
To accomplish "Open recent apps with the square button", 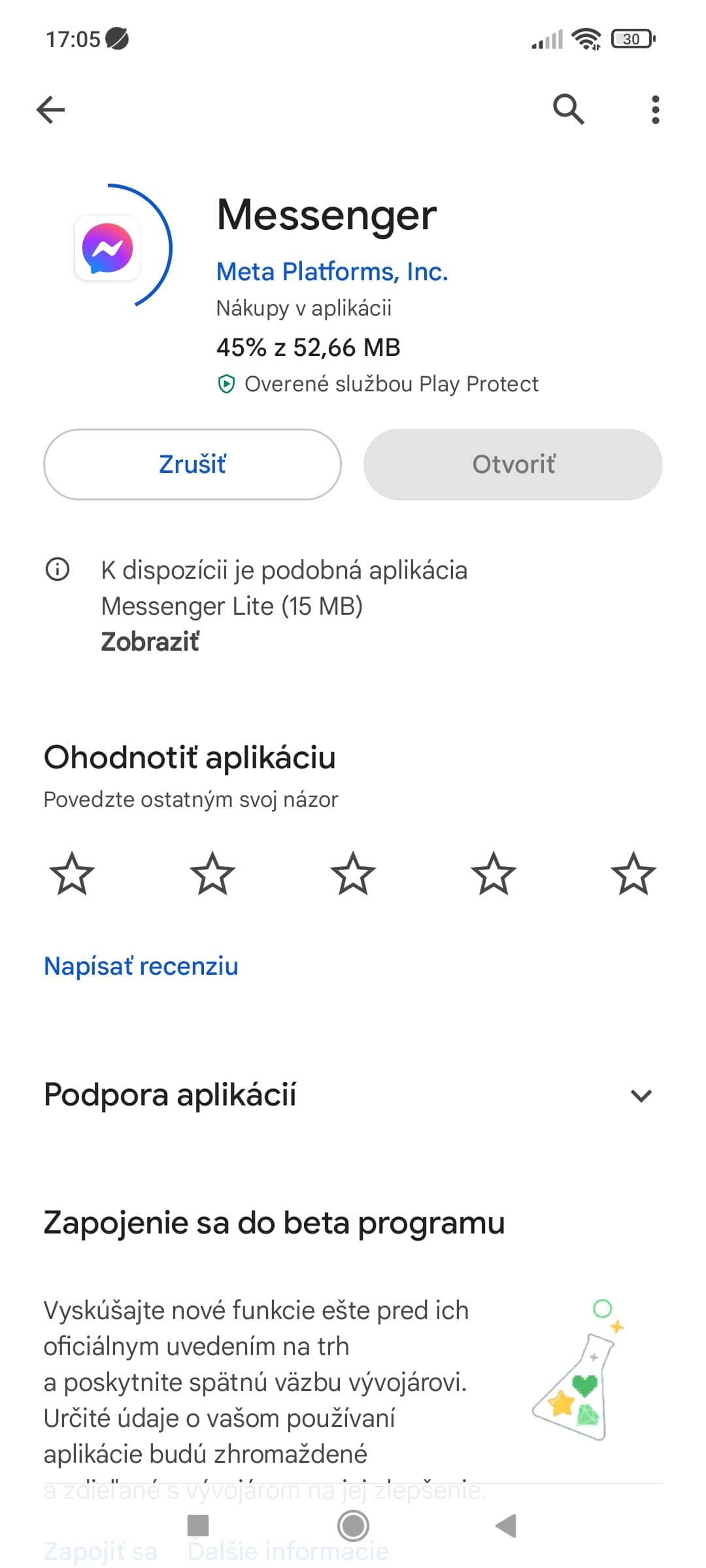I will pyautogui.click(x=198, y=1526).
